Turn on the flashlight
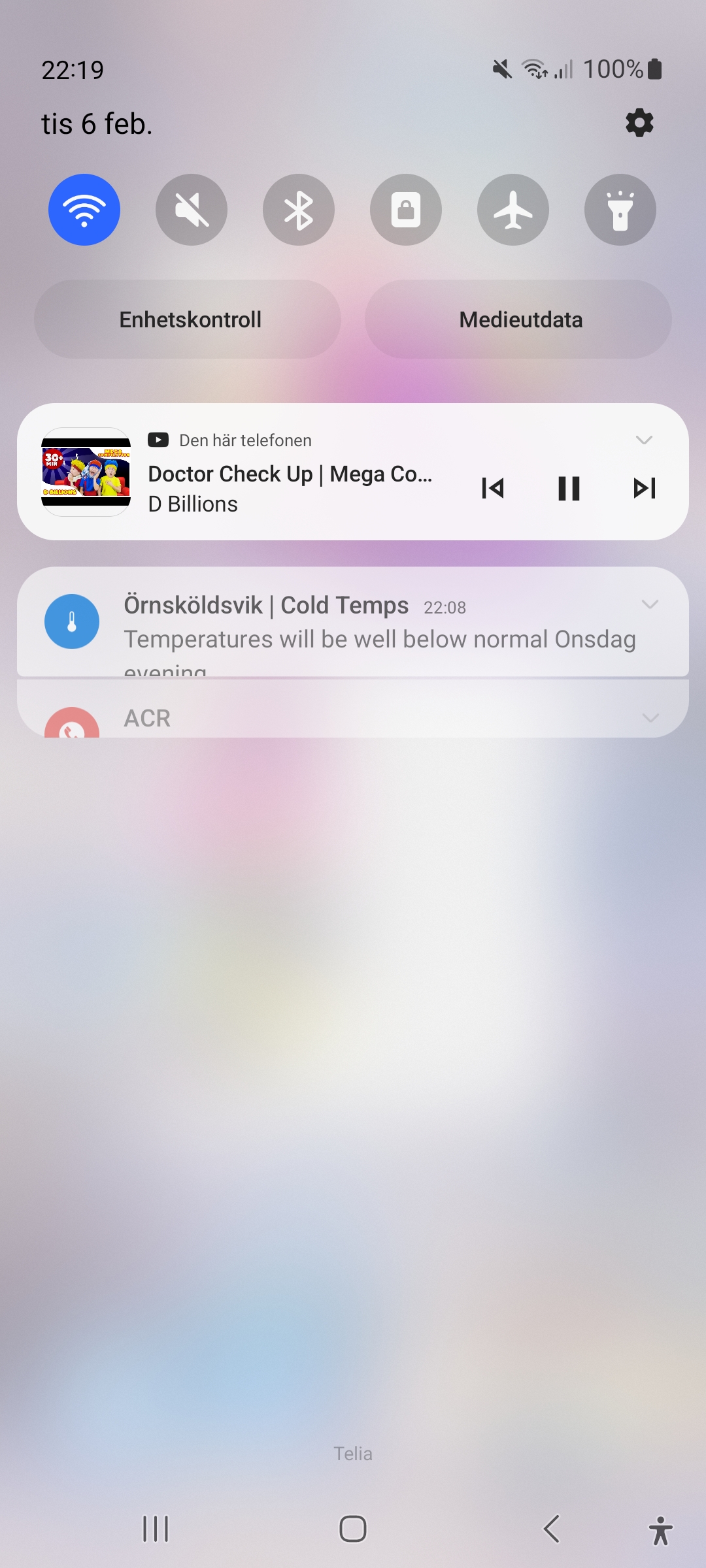 tap(620, 210)
